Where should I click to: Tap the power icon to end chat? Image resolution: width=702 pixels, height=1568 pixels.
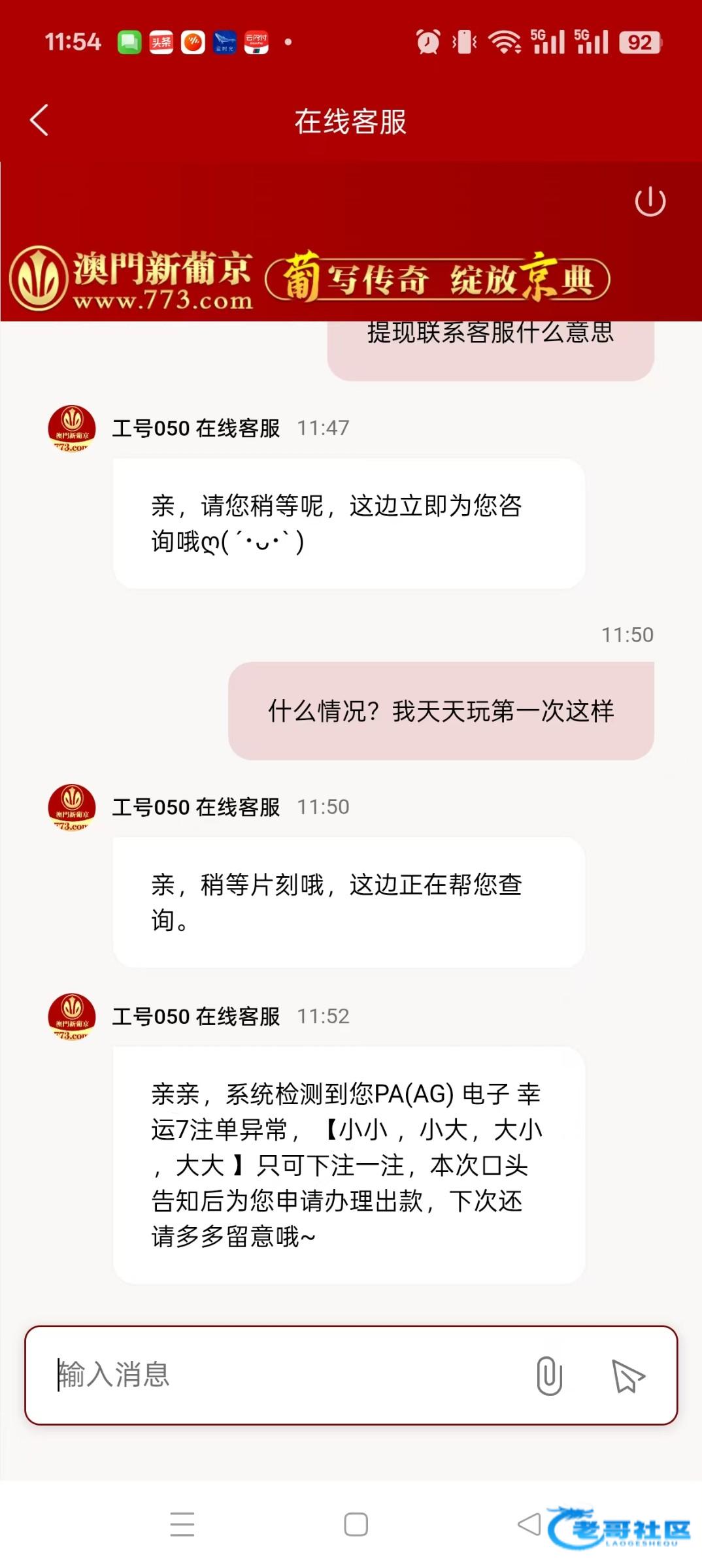pos(650,201)
